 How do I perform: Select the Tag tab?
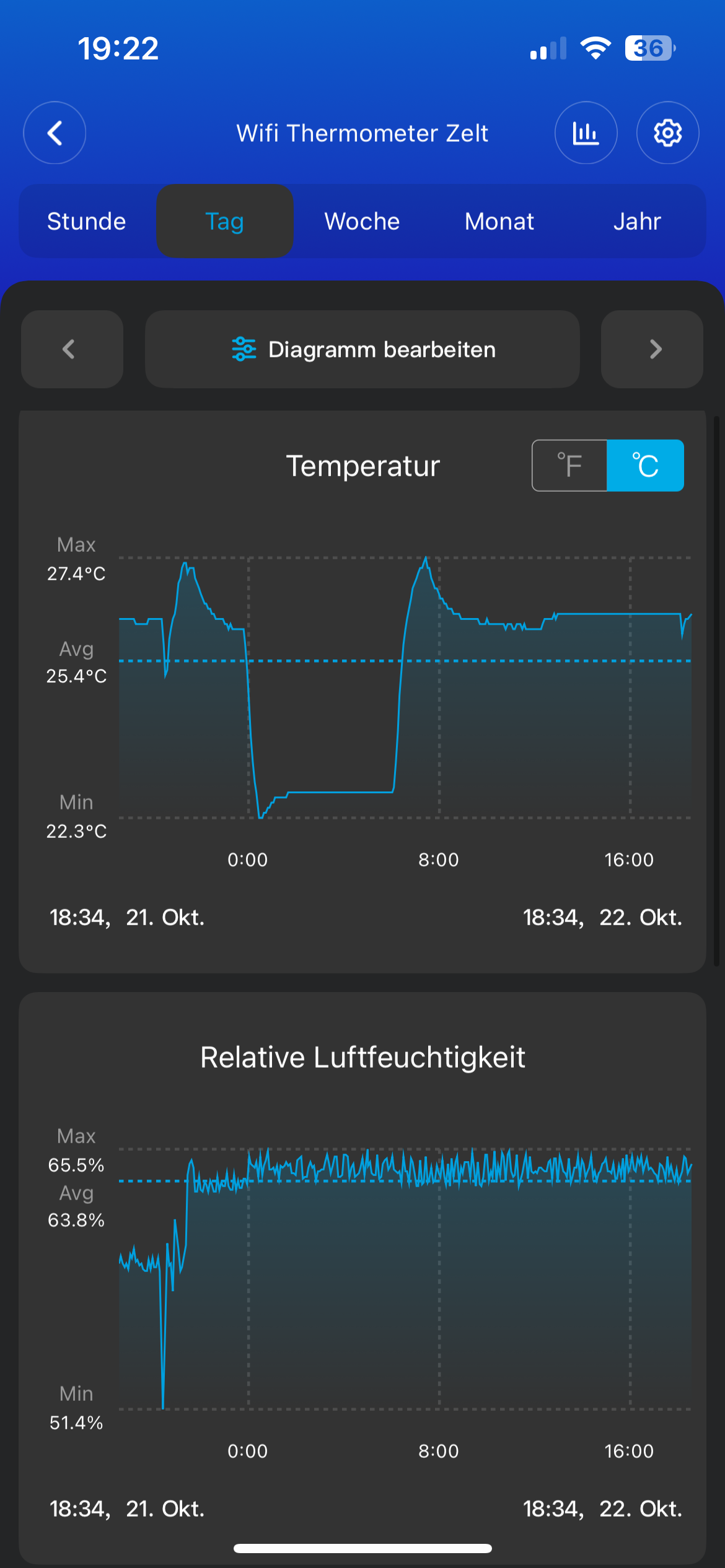(224, 221)
